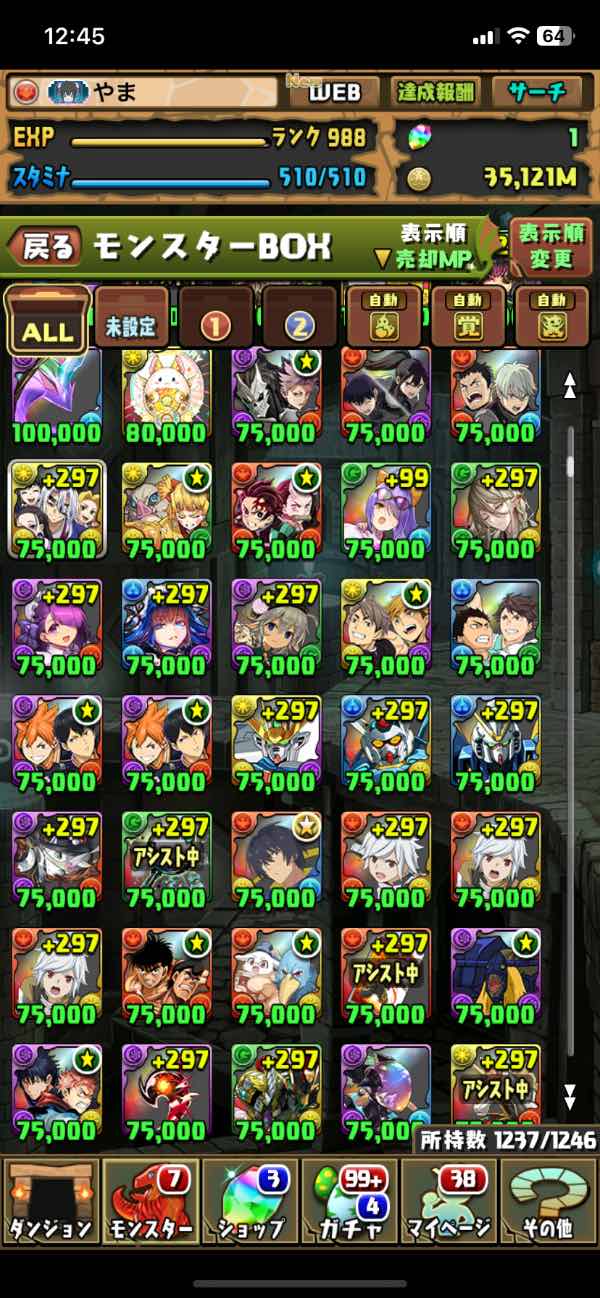Jump to bottom with scrollbar down arrows
Image resolution: width=600 pixels, height=1298 pixels.
click(x=570, y=1096)
